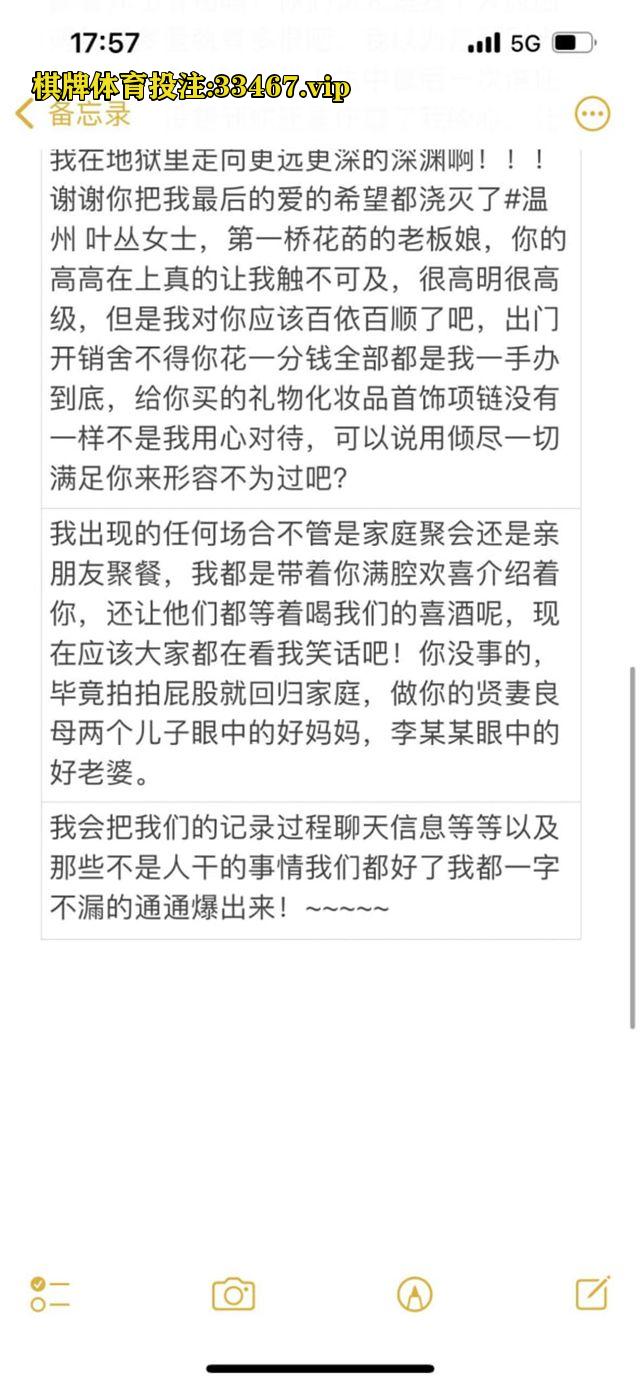Compose a new note
The width and height of the screenshot is (640, 1386).
coord(593,1293)
